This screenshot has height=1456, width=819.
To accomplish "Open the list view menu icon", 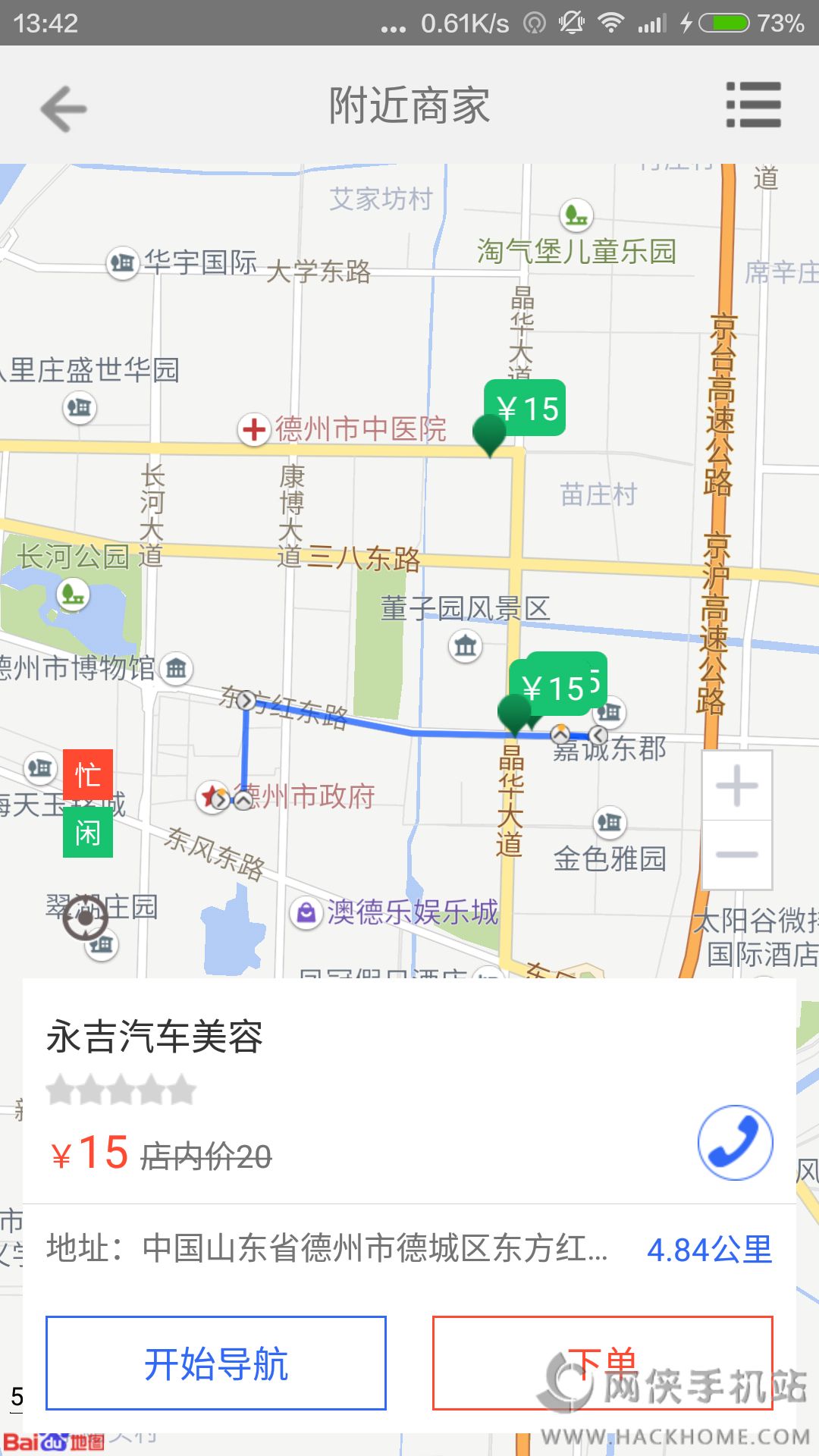I will [x=753, y=105].
